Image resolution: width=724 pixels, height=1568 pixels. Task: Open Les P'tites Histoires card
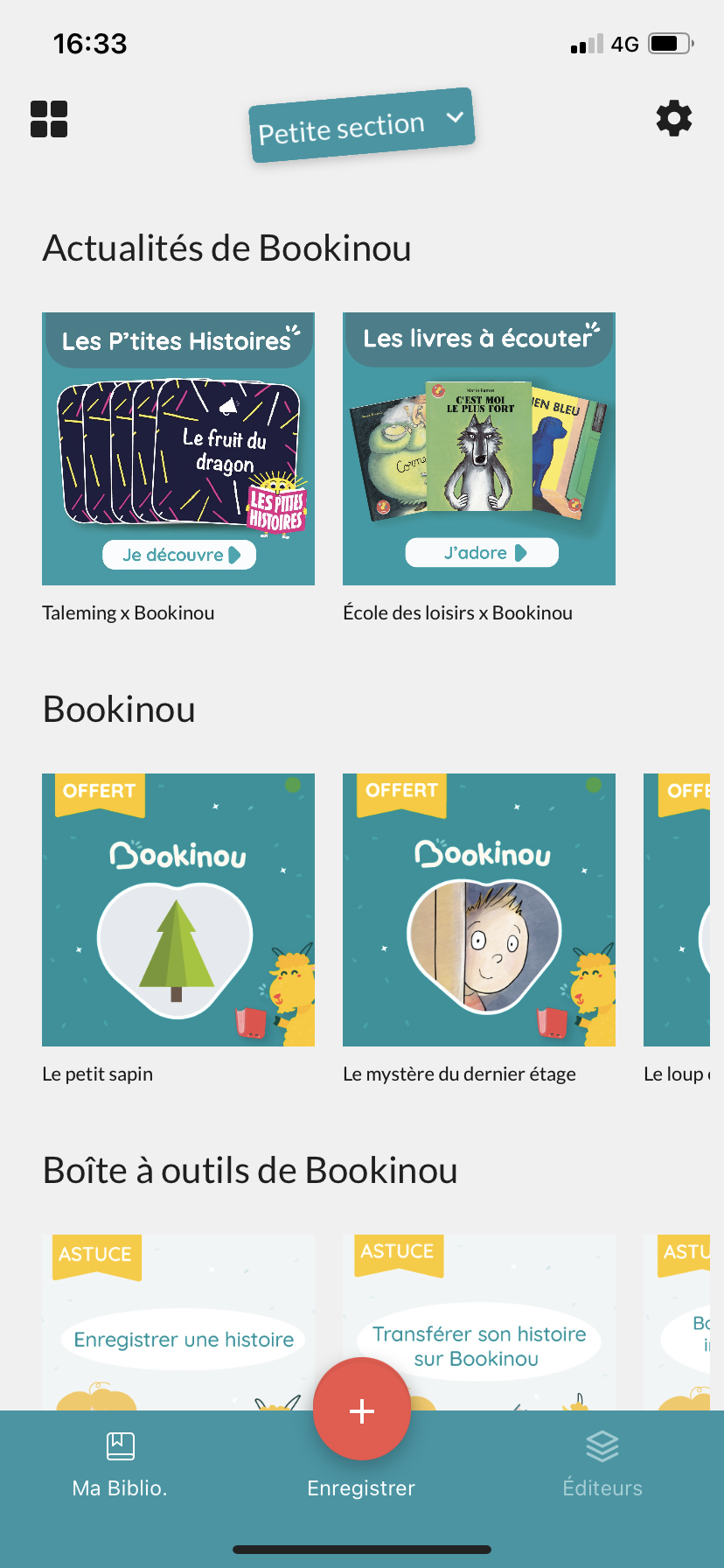(x=178, y=448)
